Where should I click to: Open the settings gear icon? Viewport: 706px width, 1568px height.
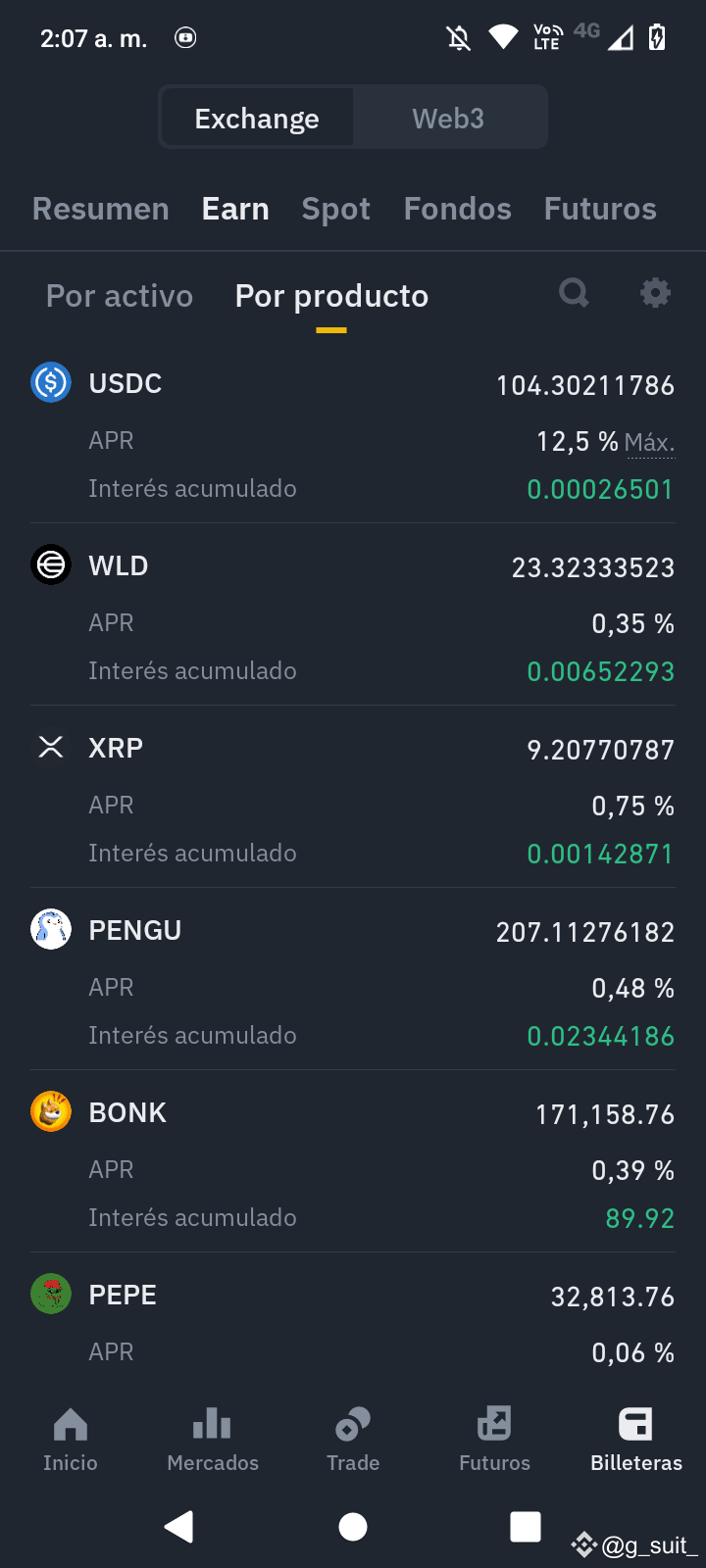point(655,292)
